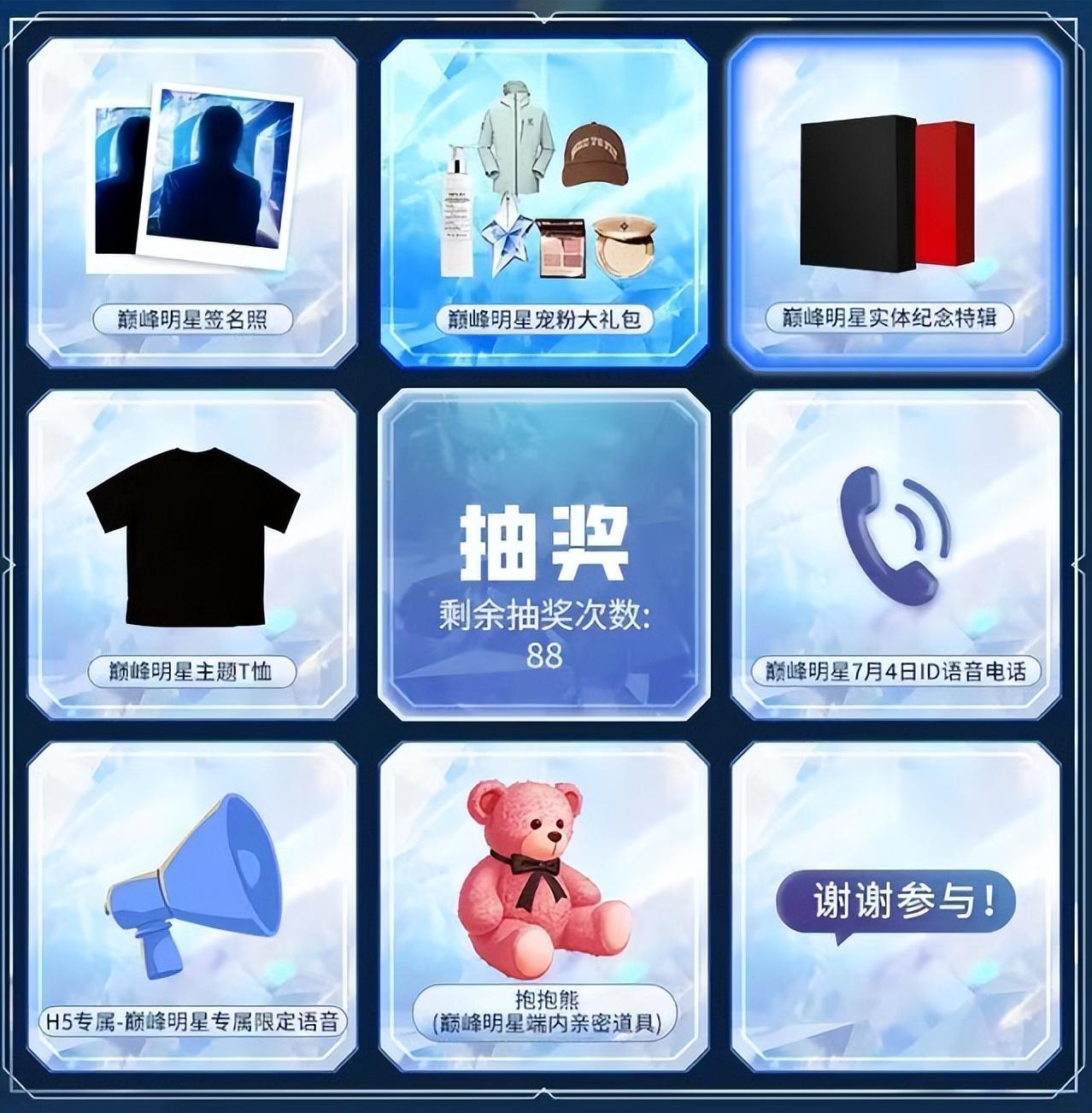Tap the 抽奖 draw button
1092x1113 pixels.
pos(544,556)
